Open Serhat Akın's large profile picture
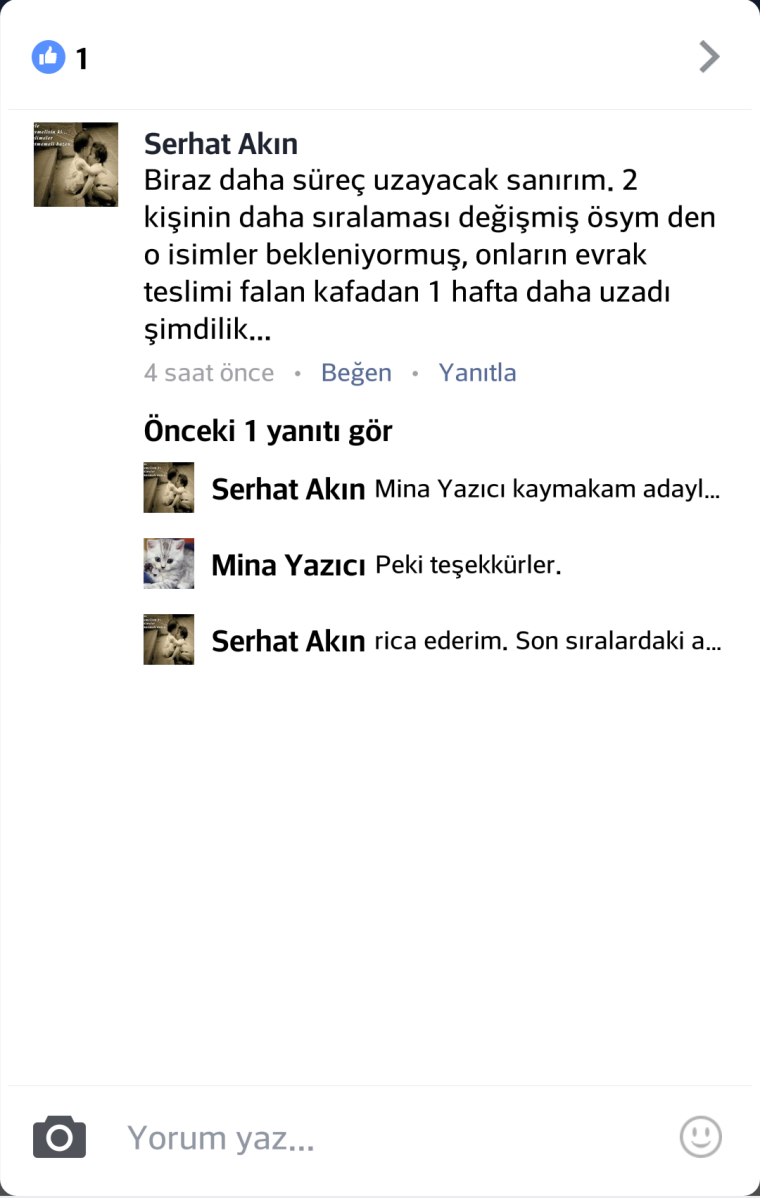Image resolution: width=760 pixels, height=1198 pixels. pos(76,165)
